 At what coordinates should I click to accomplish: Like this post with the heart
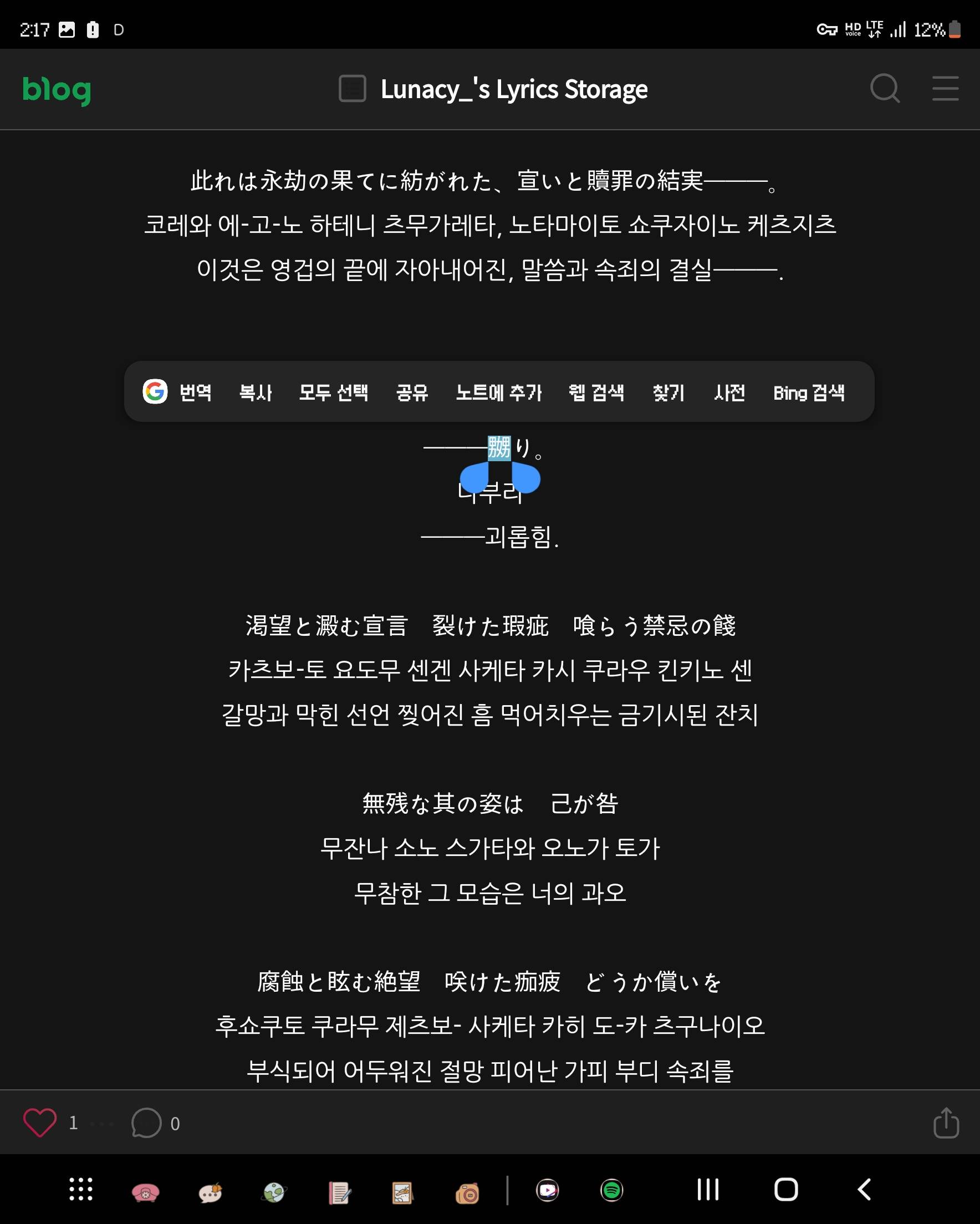(x=40, y=1123)
